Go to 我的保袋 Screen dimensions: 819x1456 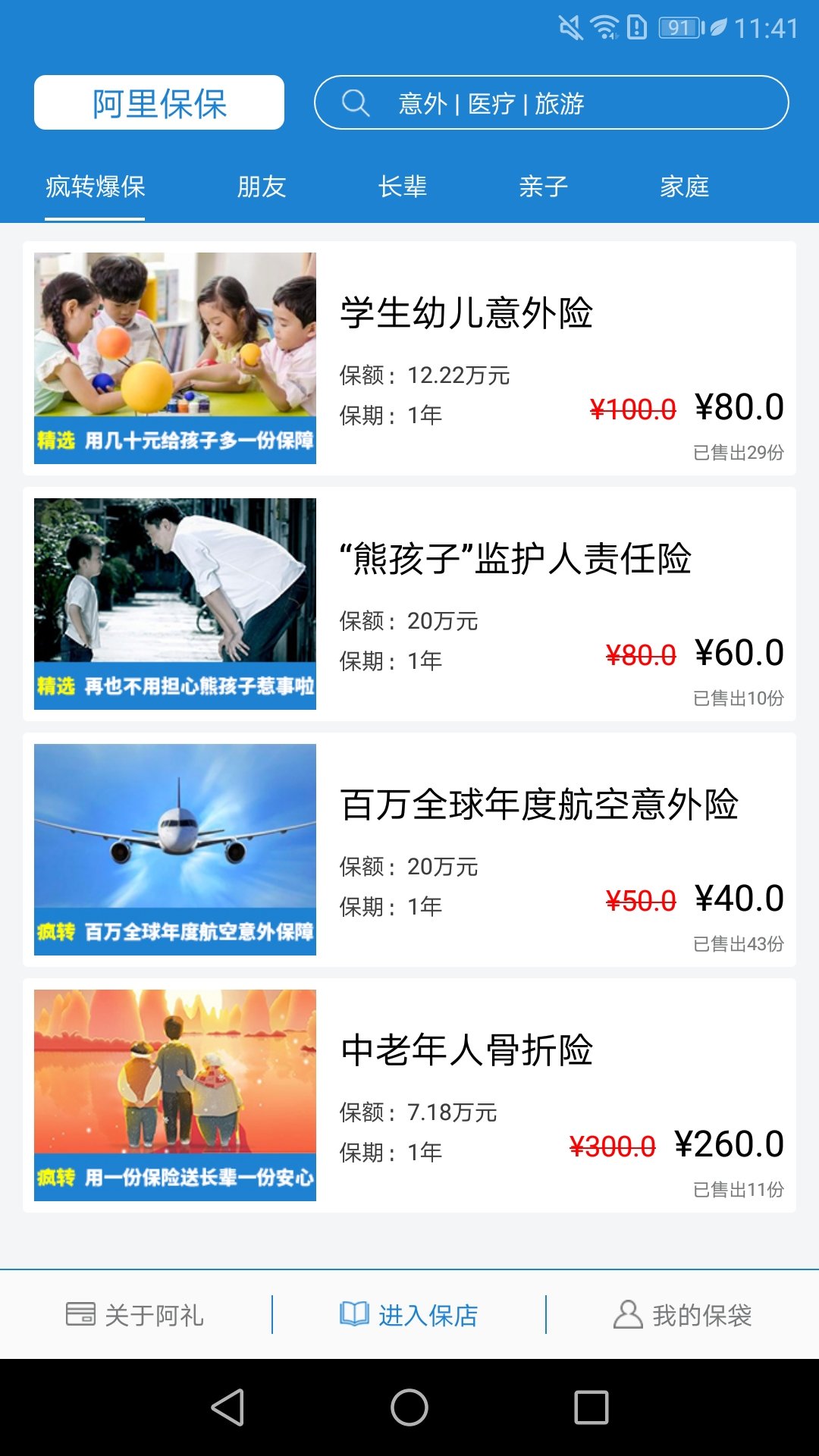pos(682,1315)
